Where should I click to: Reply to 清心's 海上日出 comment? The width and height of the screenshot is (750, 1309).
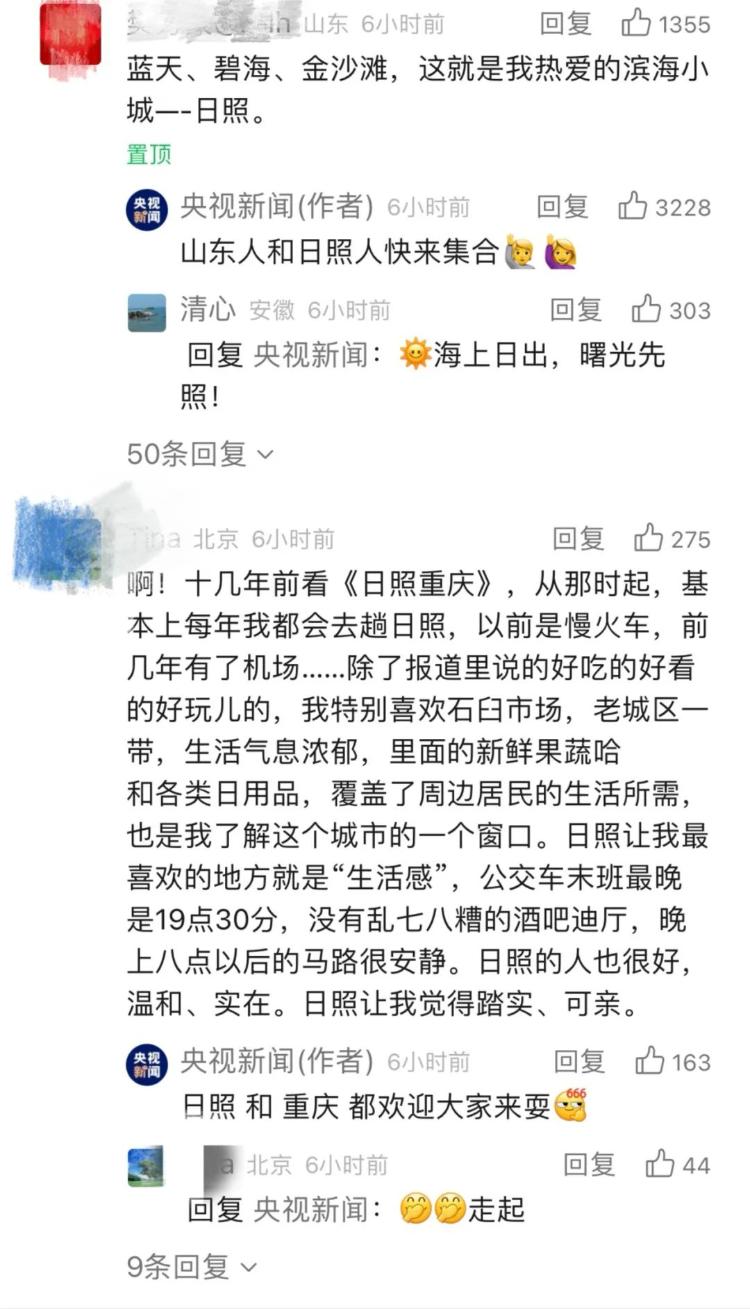[x=576, y=309]
